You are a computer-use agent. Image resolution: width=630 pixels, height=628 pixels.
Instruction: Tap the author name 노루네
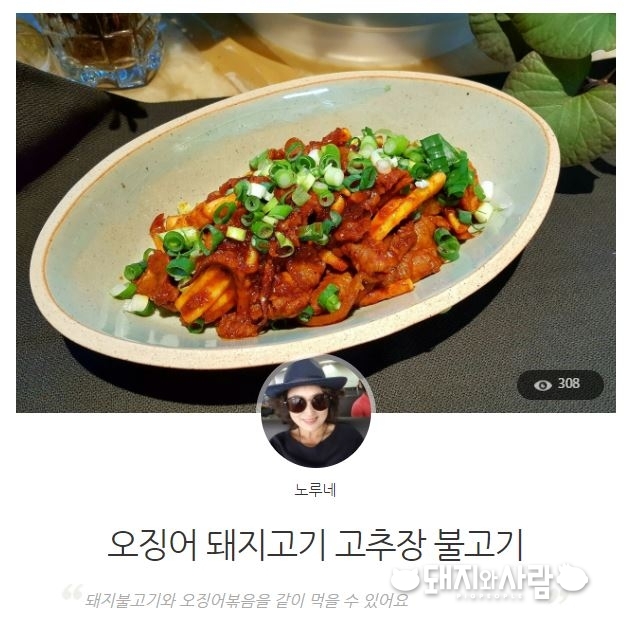(315, 490)
